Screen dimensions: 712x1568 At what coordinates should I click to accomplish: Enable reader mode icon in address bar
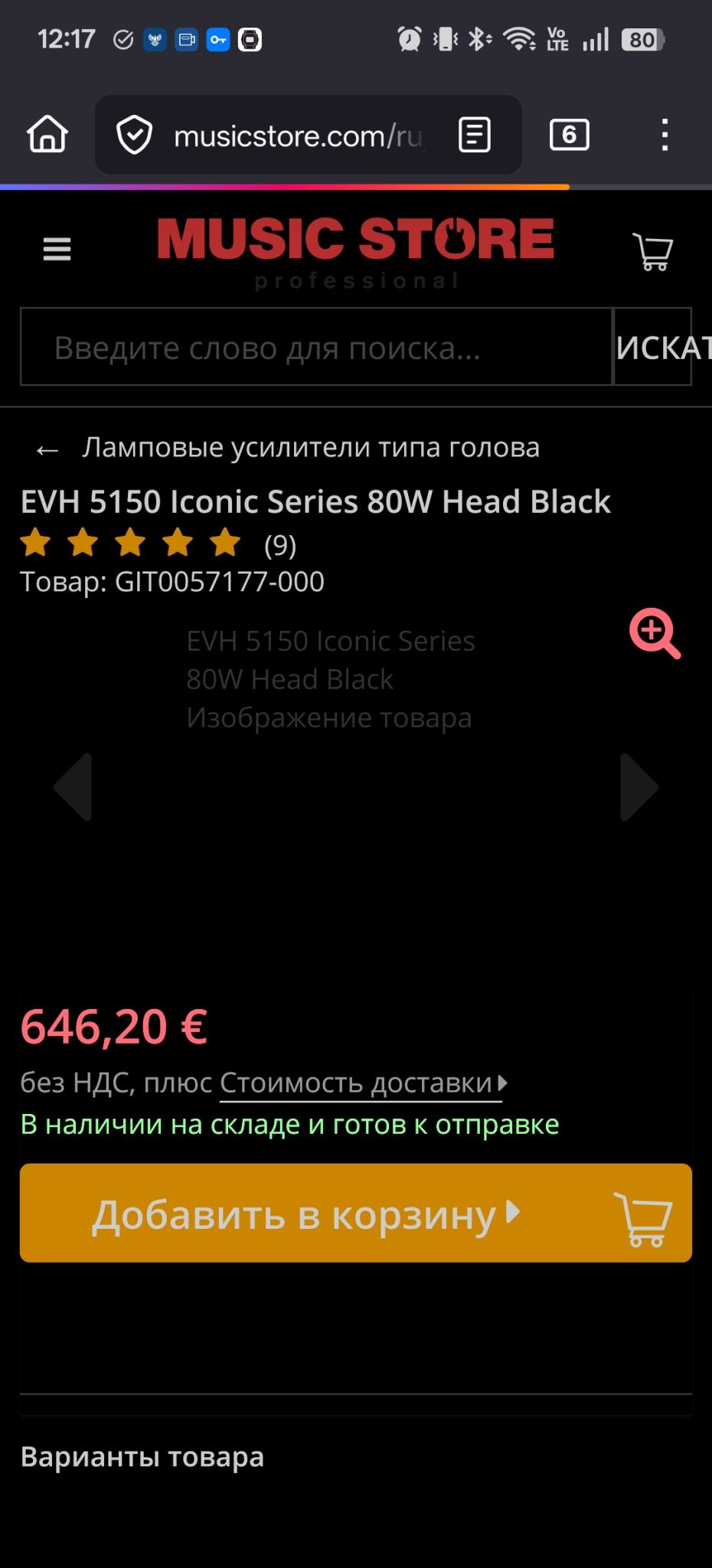click(475, 135)
